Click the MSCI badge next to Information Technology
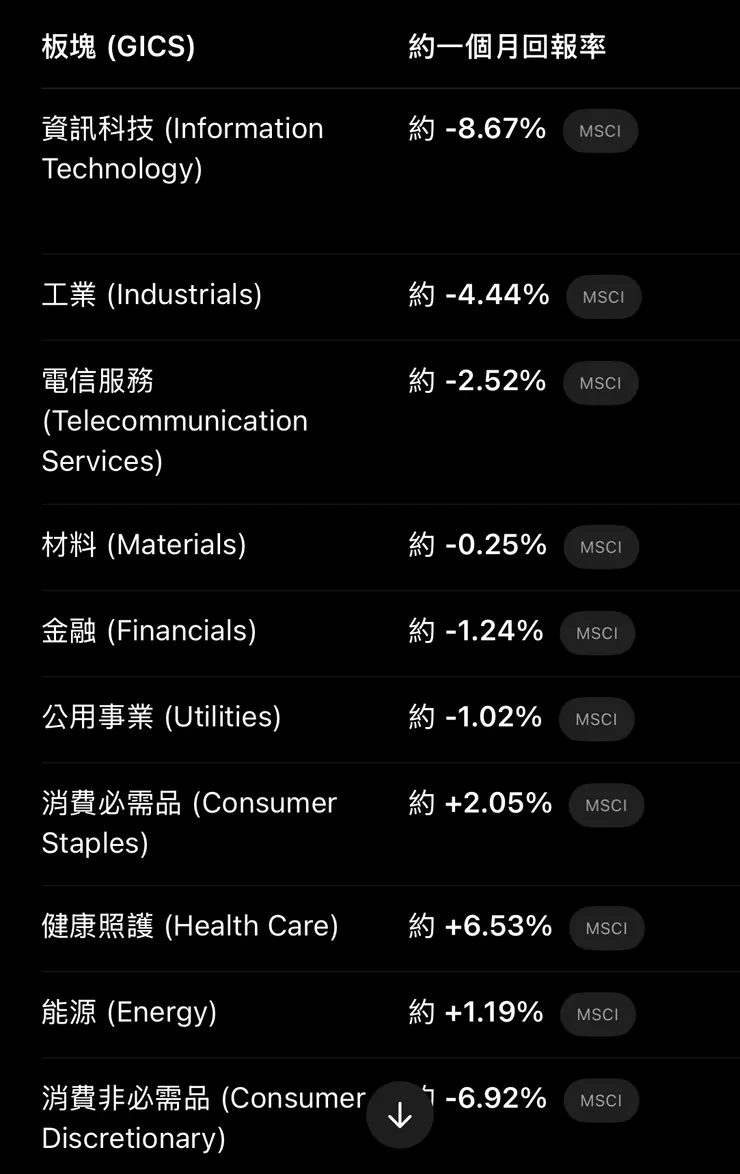The height and width of the screenshot is (1174, 740). 600,131
